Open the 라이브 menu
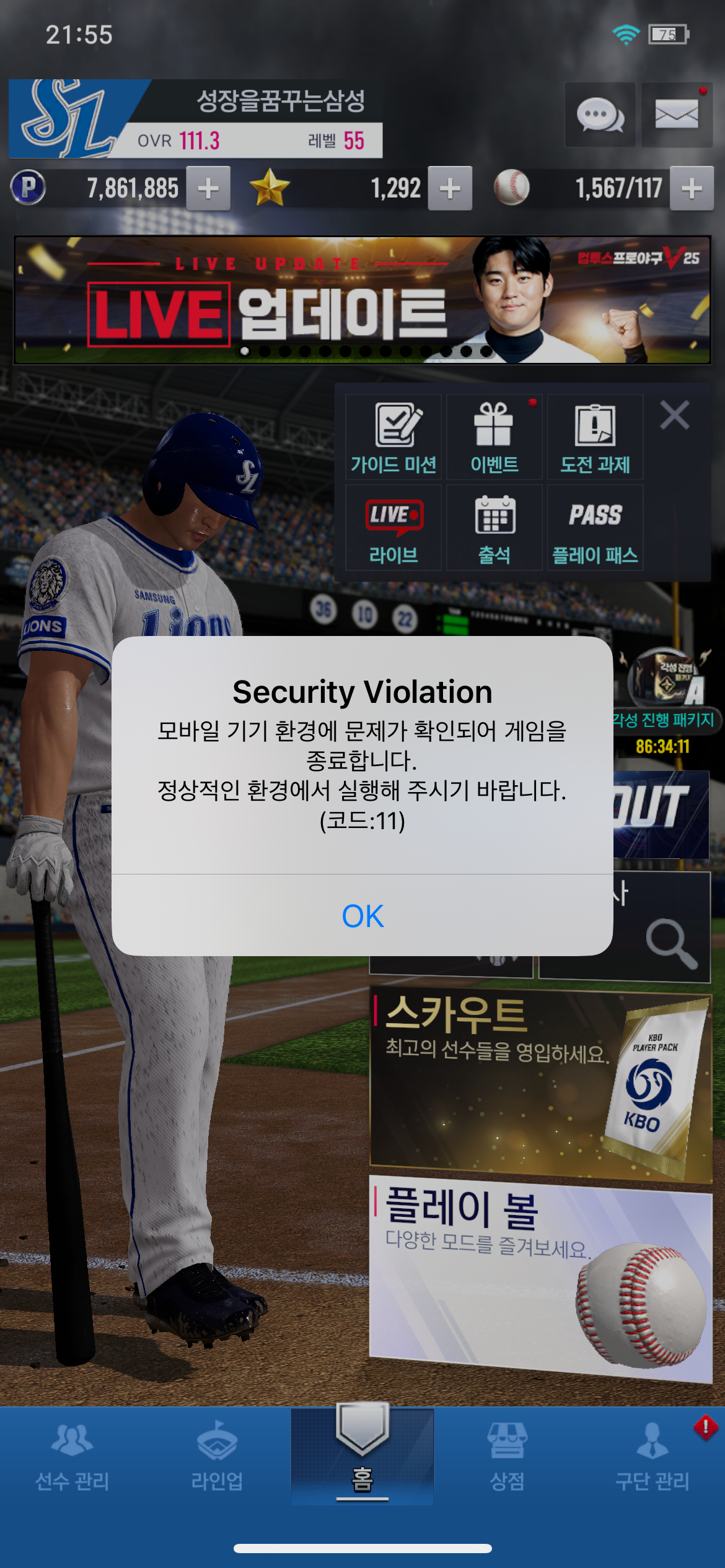 point(393,528)
